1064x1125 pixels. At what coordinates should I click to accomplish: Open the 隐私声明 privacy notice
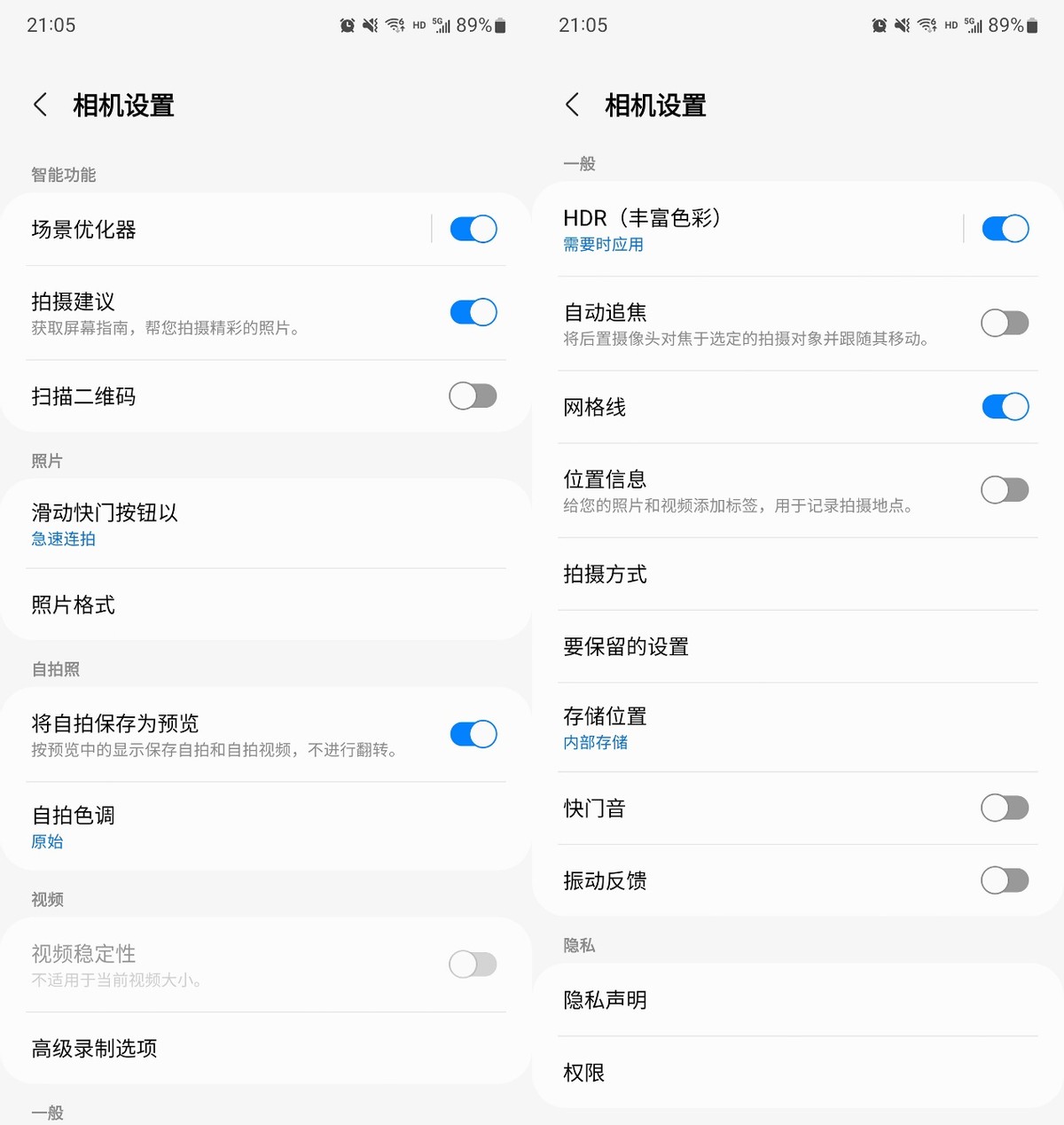pyautogui.click(x=605, y=1000)
